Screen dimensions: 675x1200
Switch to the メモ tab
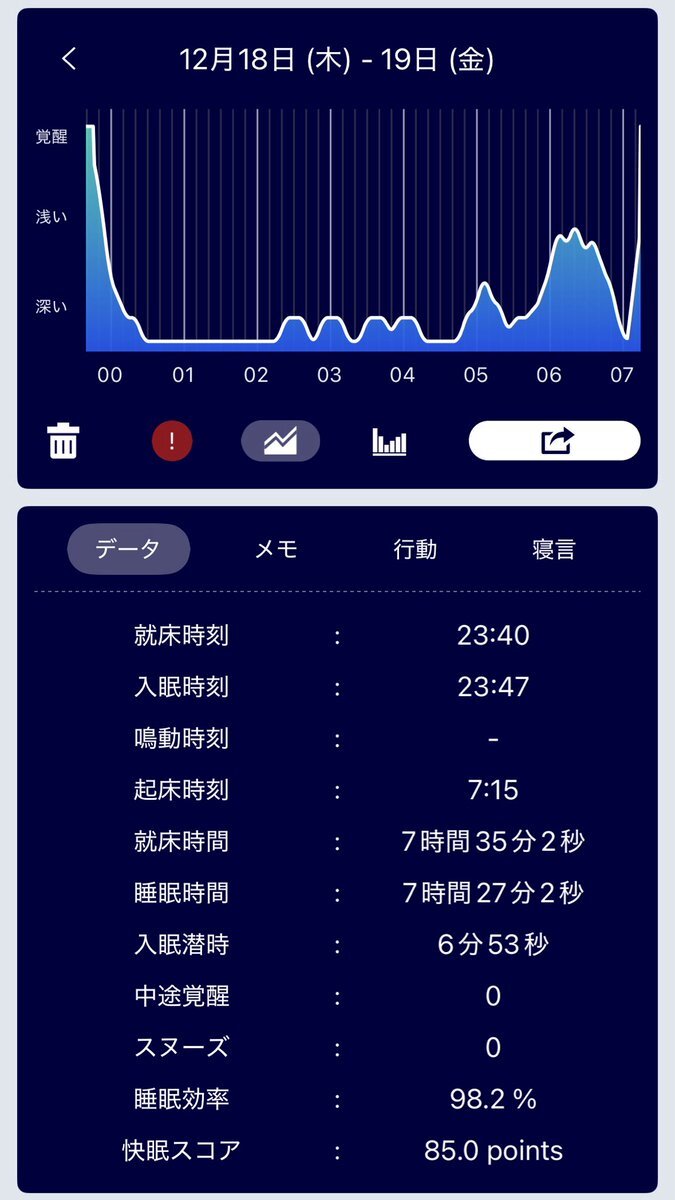(276, 549)
